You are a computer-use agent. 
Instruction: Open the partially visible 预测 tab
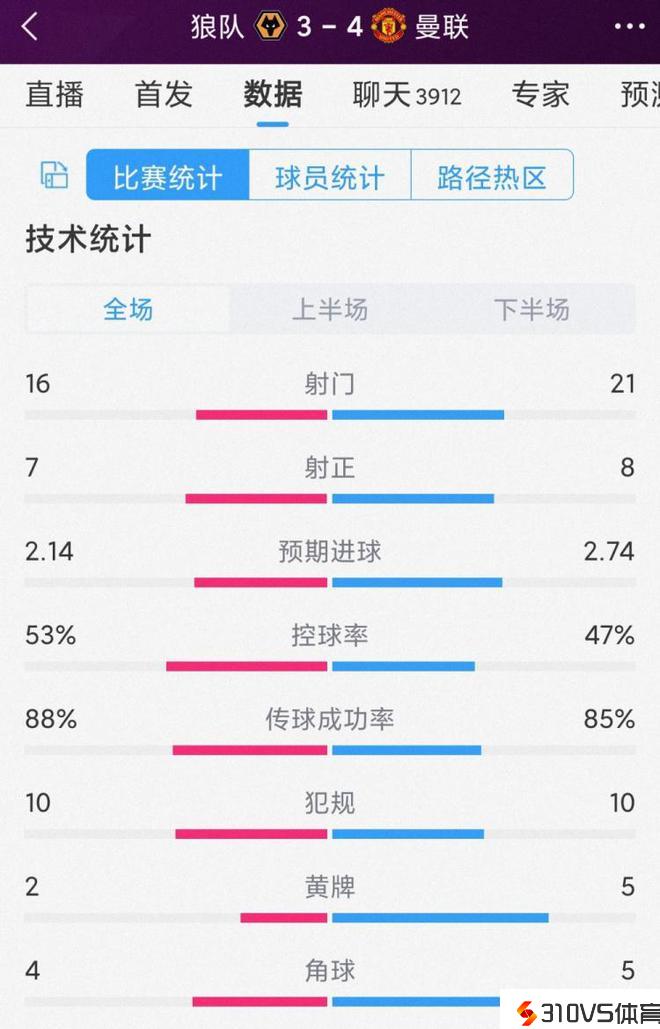point(638,95)
